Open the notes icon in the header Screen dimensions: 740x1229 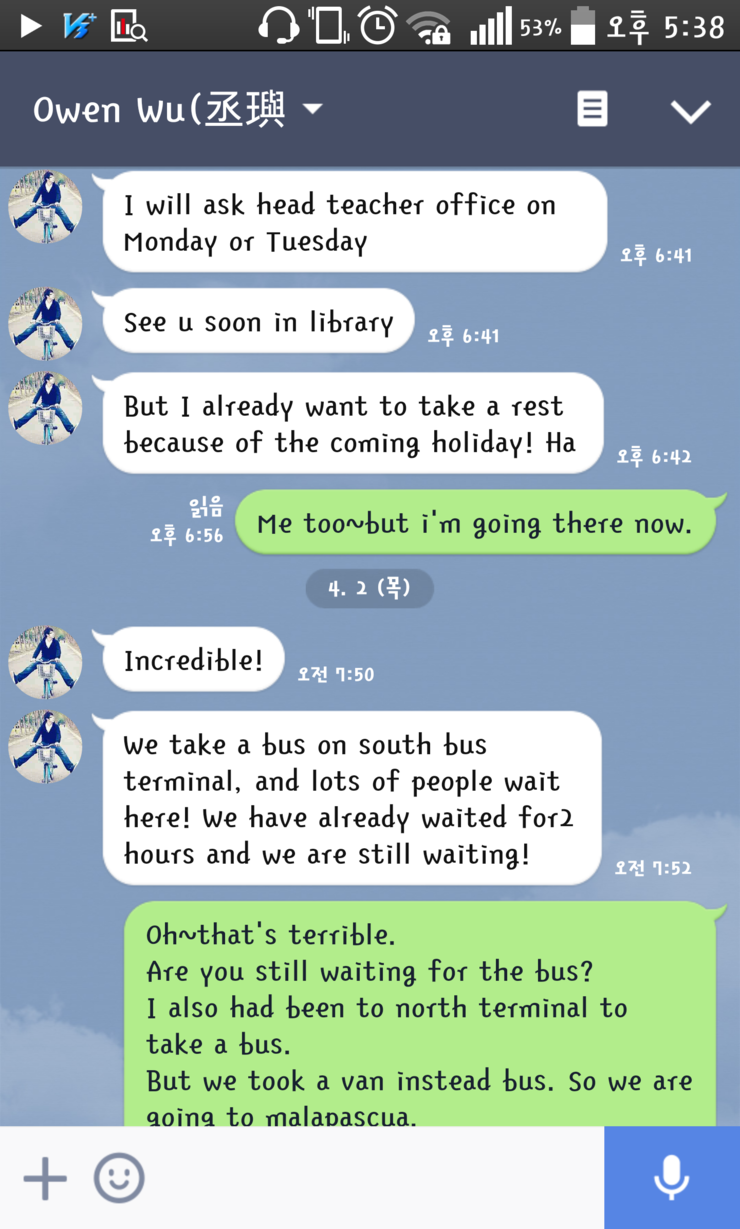tap(592, 109)
